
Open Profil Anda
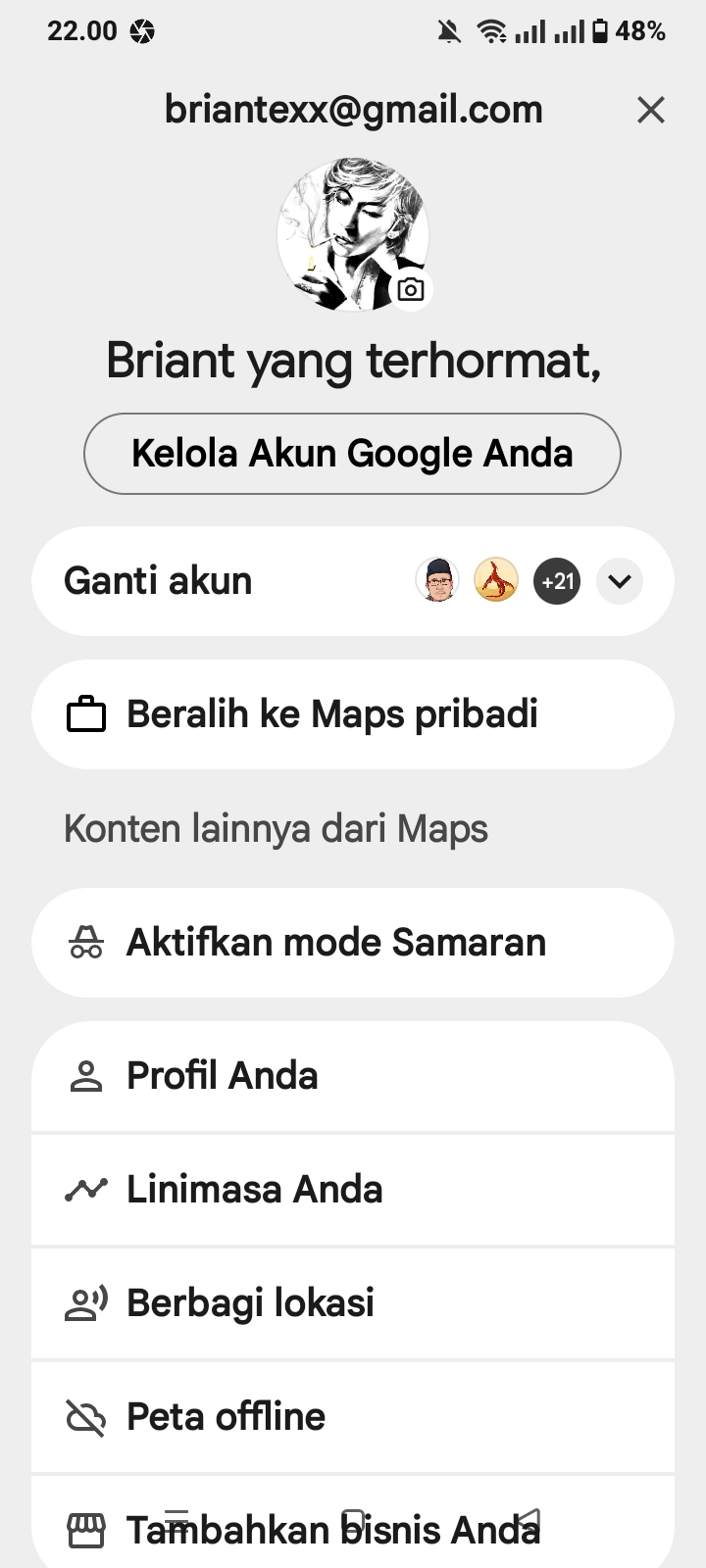point(352,1076)
